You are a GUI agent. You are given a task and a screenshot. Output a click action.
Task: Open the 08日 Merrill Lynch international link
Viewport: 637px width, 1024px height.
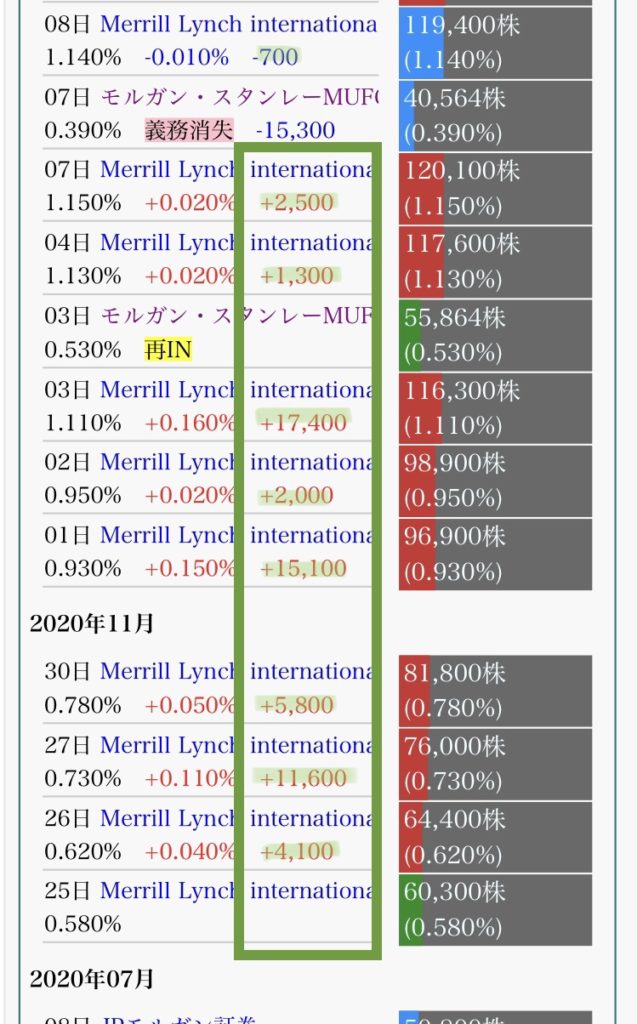pos(239,24)
